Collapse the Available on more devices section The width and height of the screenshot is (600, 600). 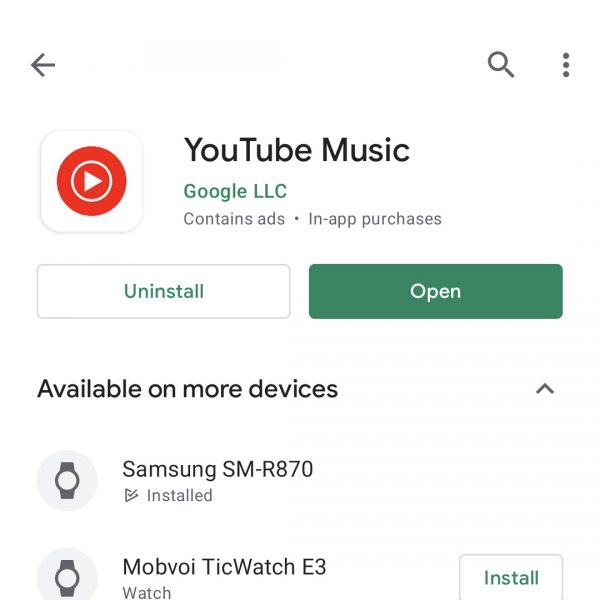[545, 389]
